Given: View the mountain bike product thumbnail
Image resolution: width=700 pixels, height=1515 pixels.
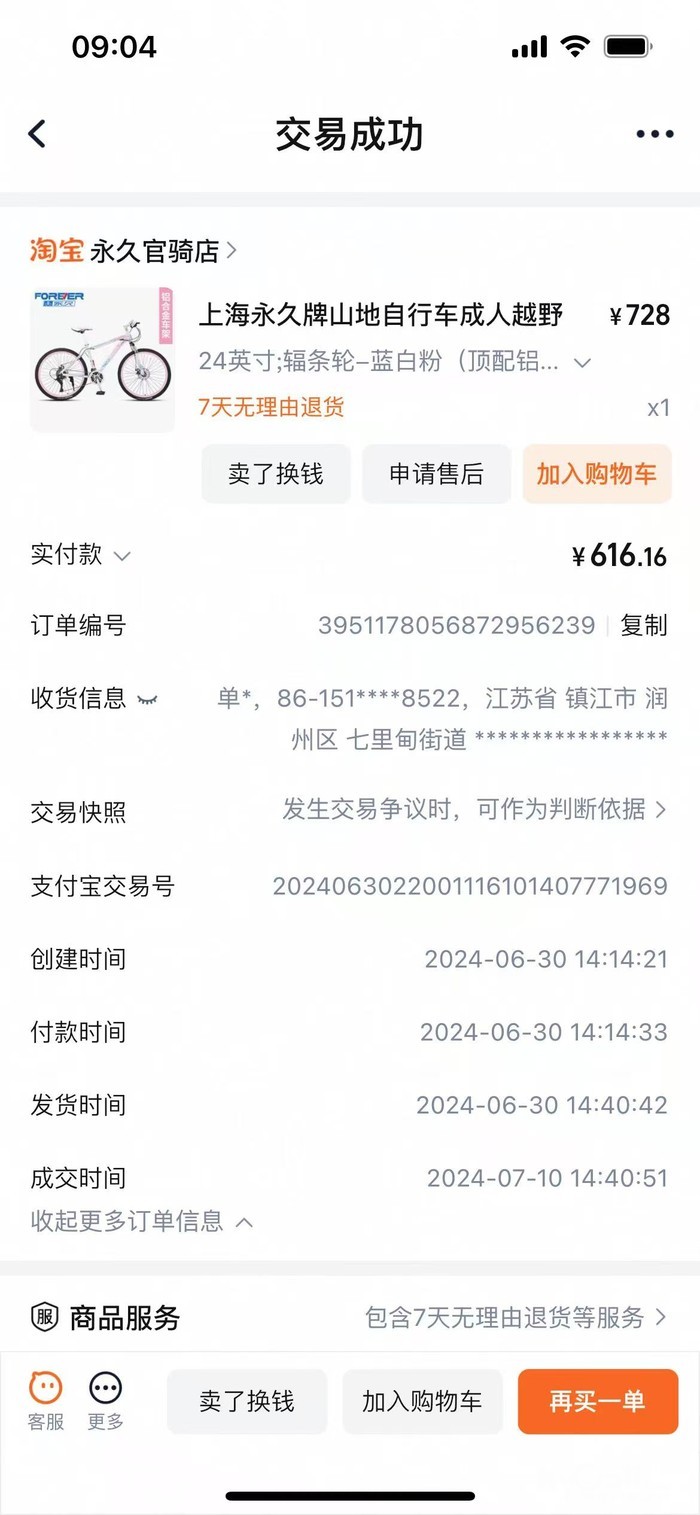Looking at the screenshot, I should click(102, 360).
